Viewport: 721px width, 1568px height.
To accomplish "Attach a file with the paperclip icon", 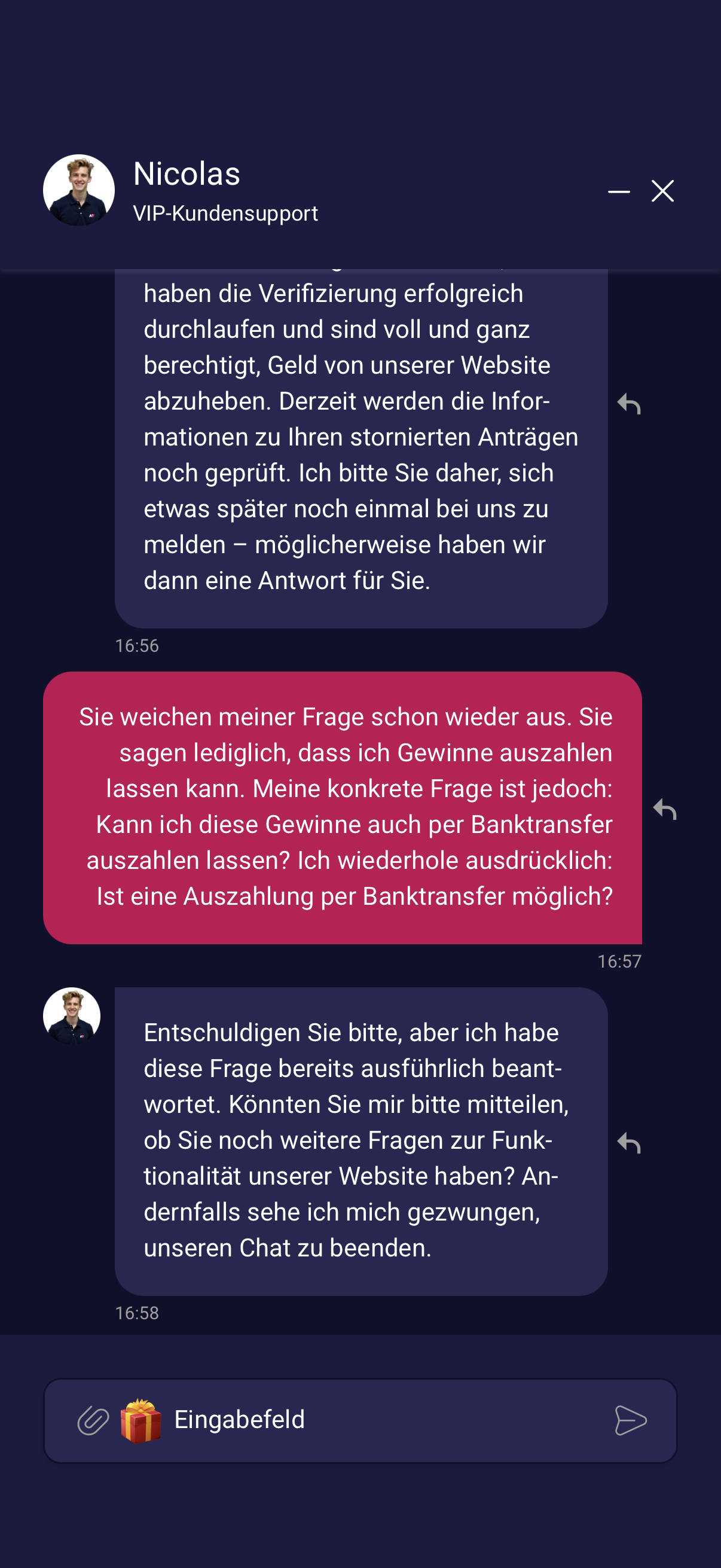I will point(93,1421).
